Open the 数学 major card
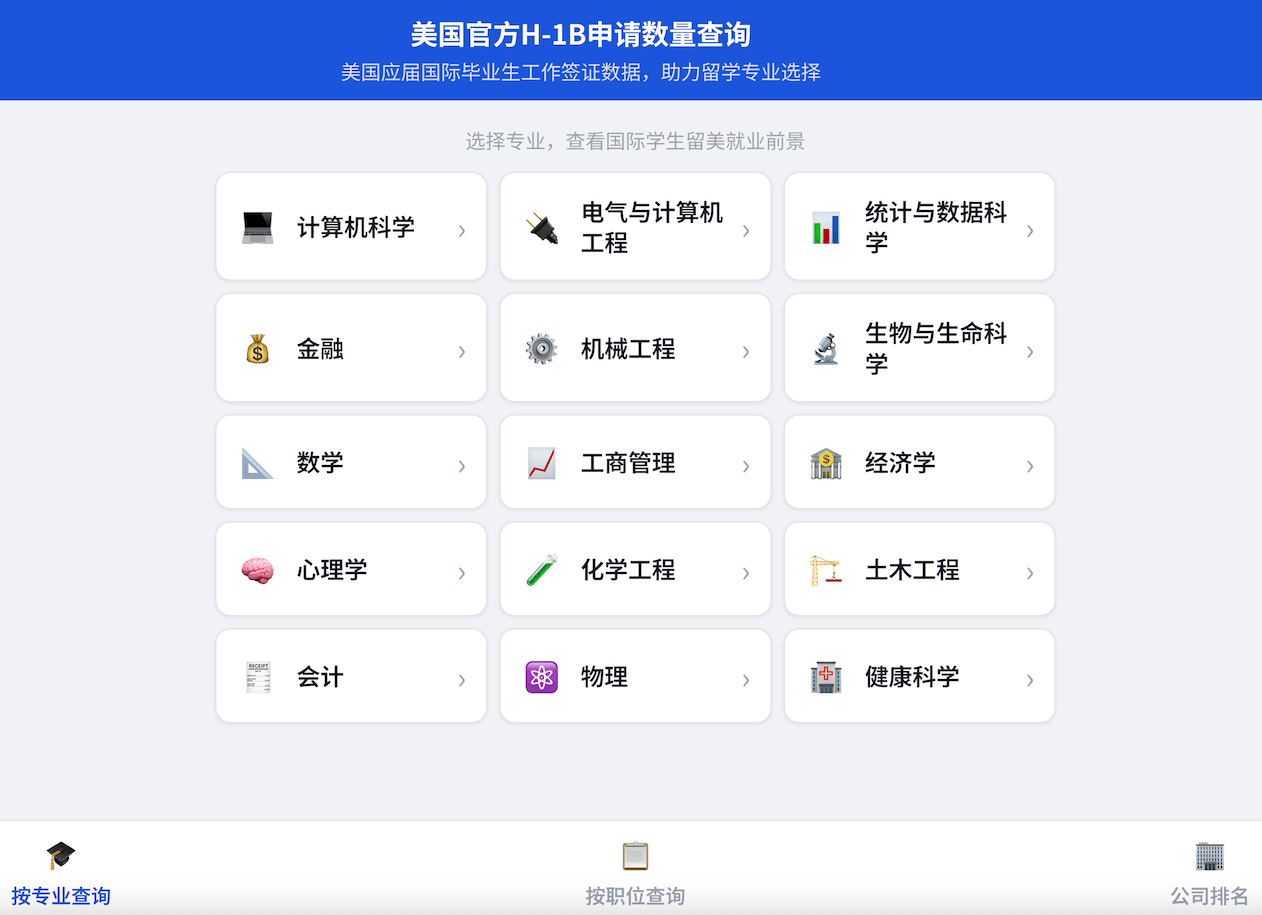1262x915 pixels. [x=351, y=462]
